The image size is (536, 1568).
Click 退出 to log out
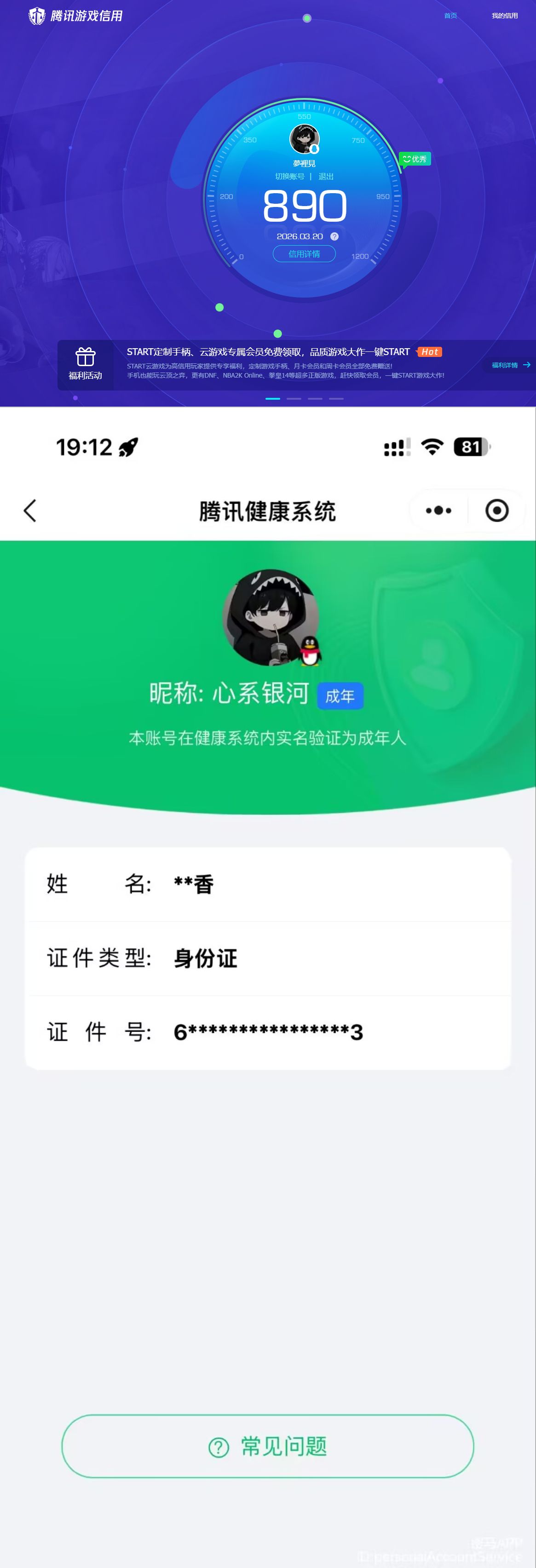325,176
